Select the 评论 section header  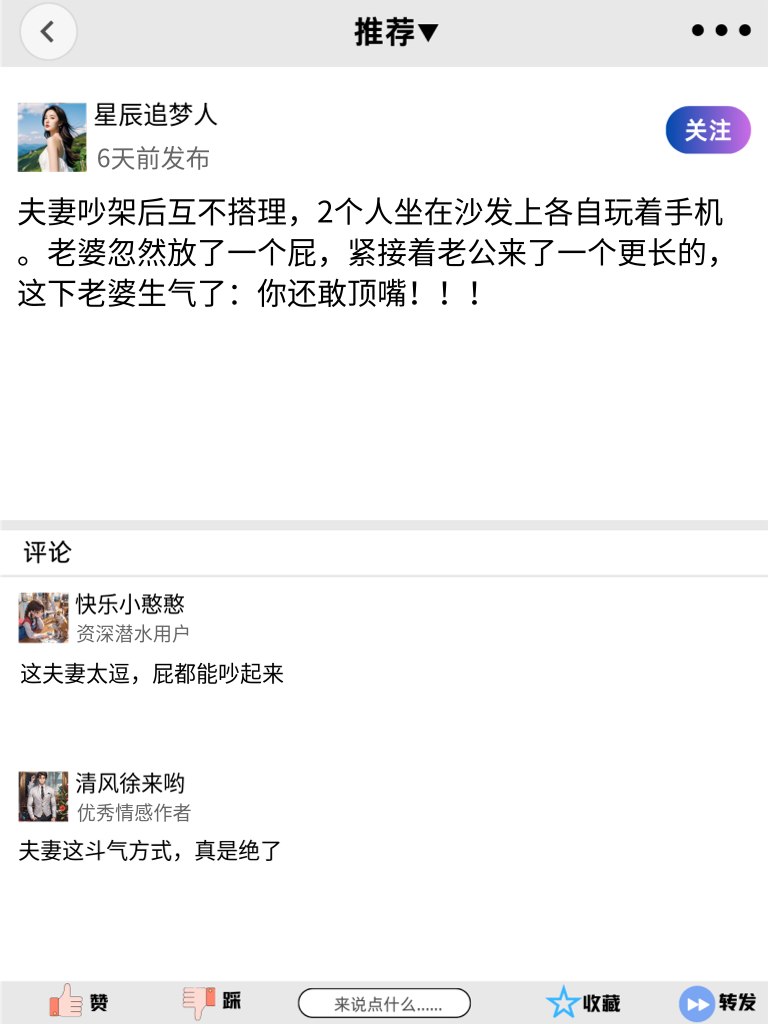point(39,552)
